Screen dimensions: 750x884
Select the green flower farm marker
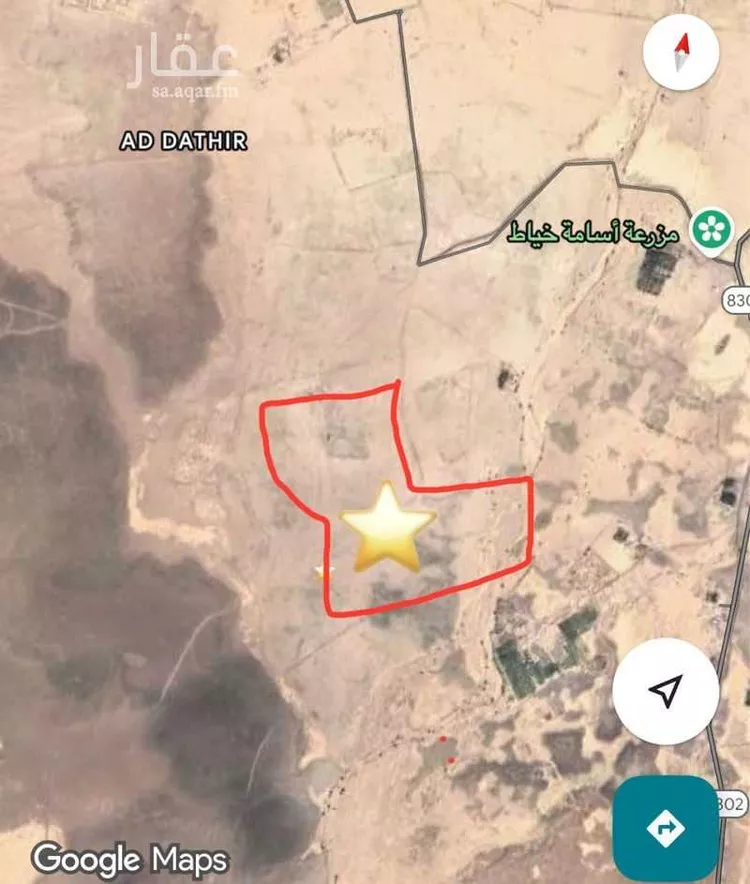pyautogui.click(x=711, y=228)
